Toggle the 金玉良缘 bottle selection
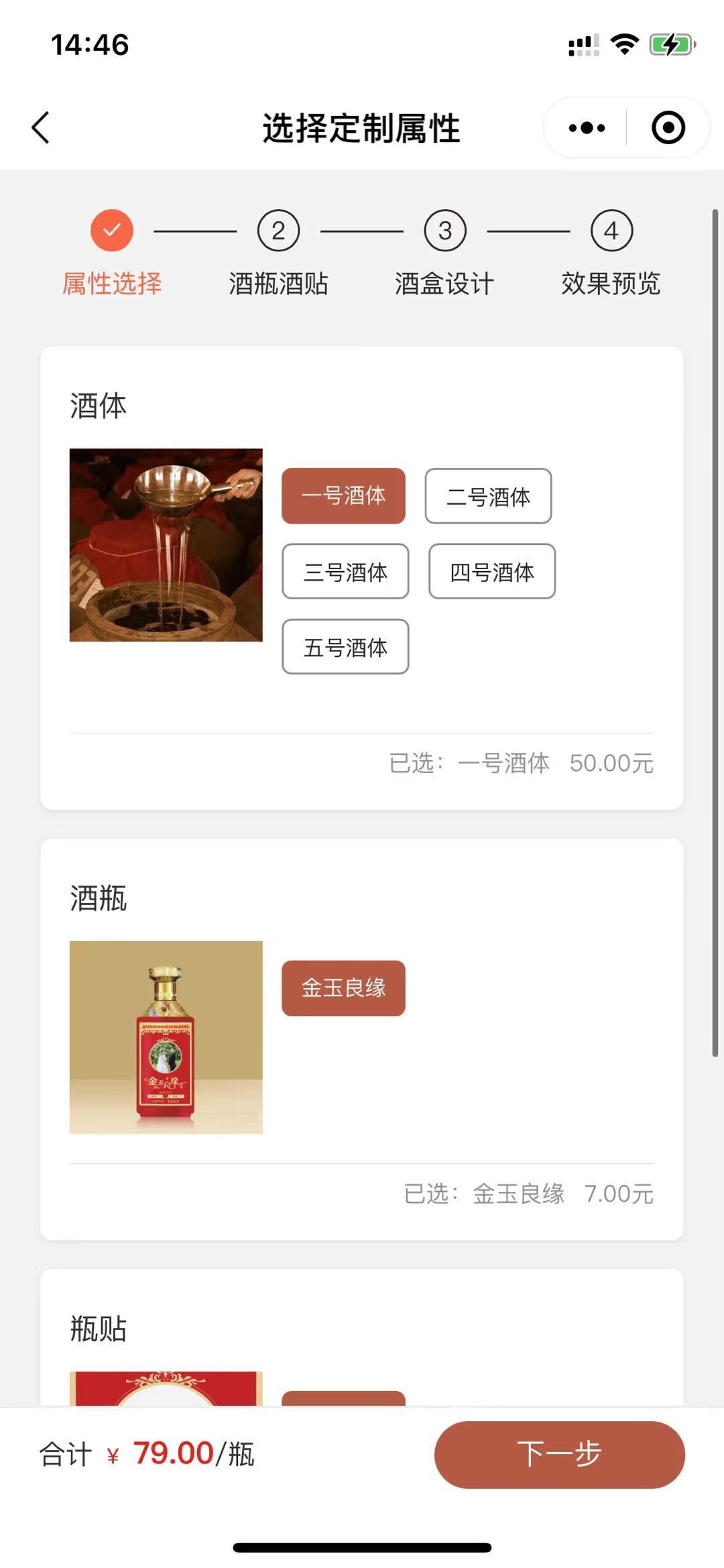This screenshot has width=724, height=1568. point(343,987)
